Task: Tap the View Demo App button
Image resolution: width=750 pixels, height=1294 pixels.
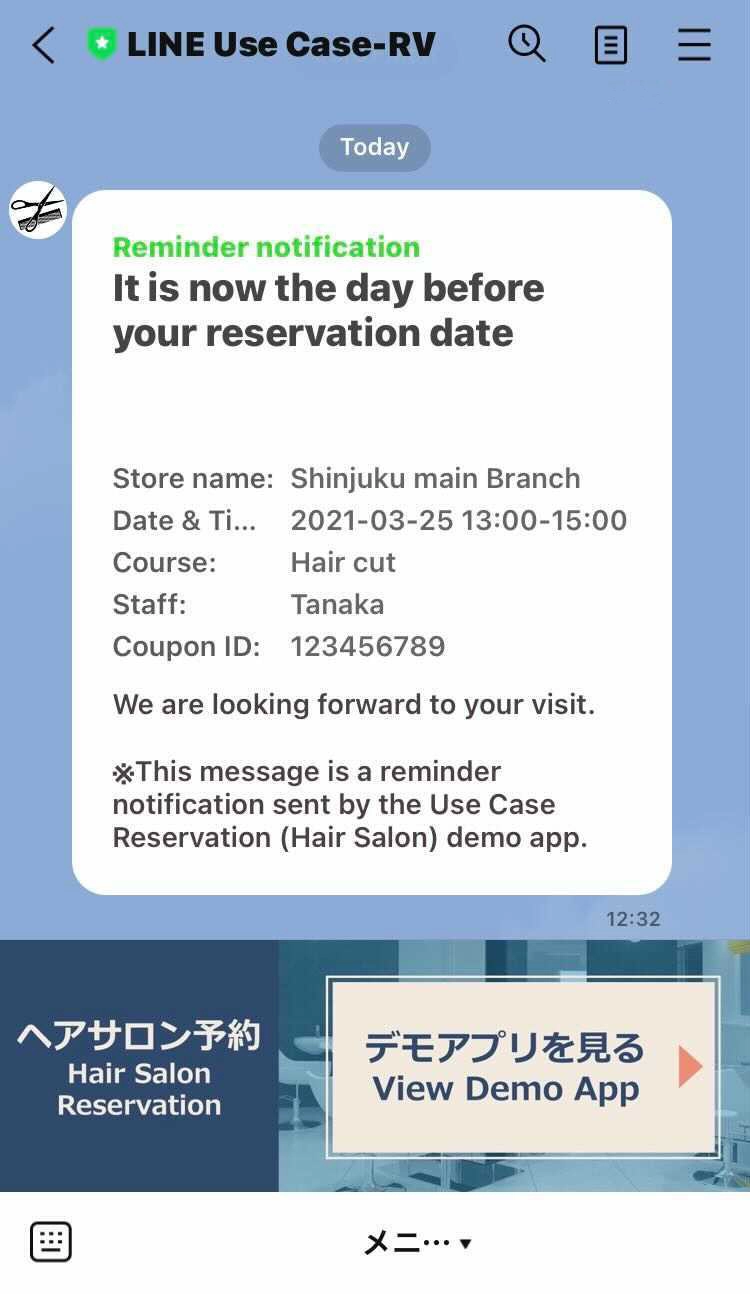Action: tap(523, 1067)
